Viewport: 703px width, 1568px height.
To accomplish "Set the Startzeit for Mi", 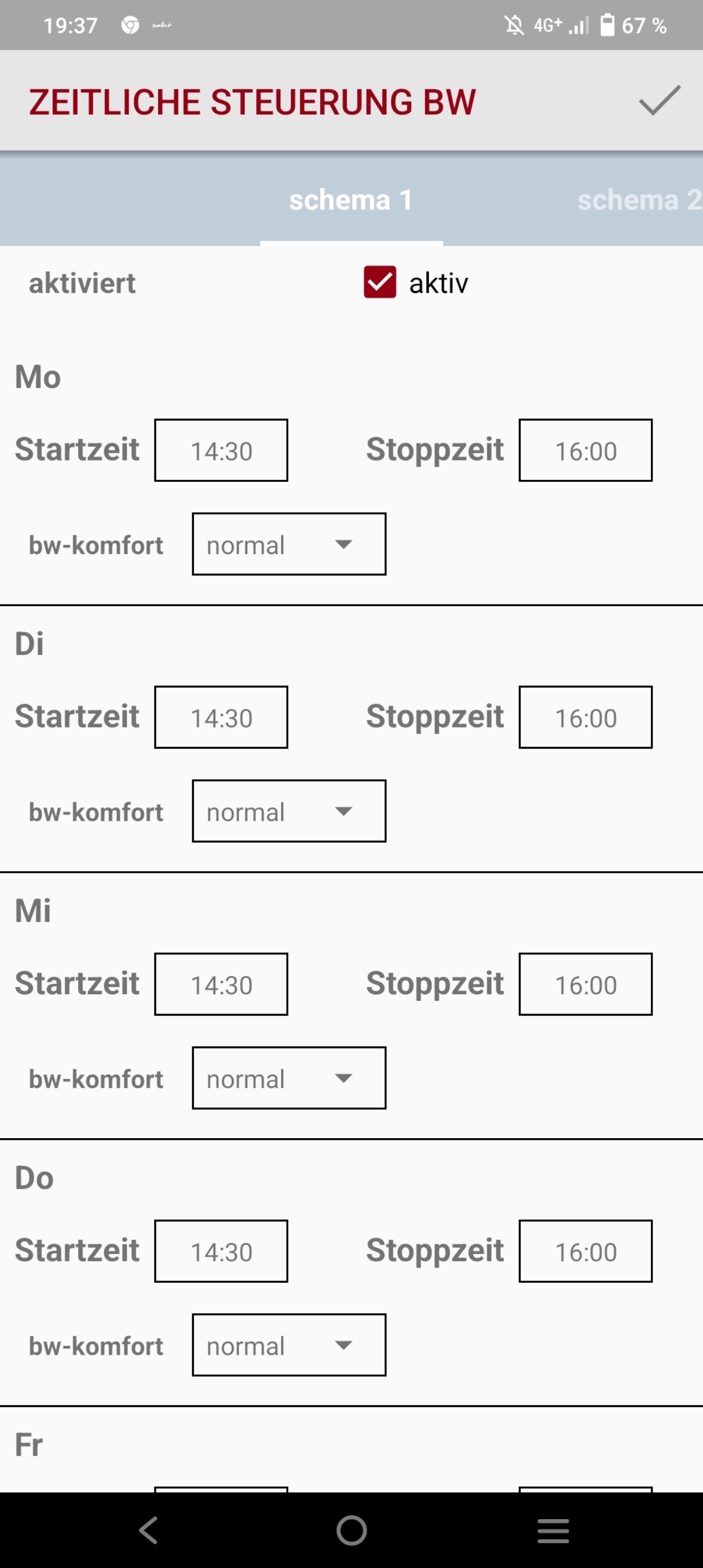I will tap(221, 984).
